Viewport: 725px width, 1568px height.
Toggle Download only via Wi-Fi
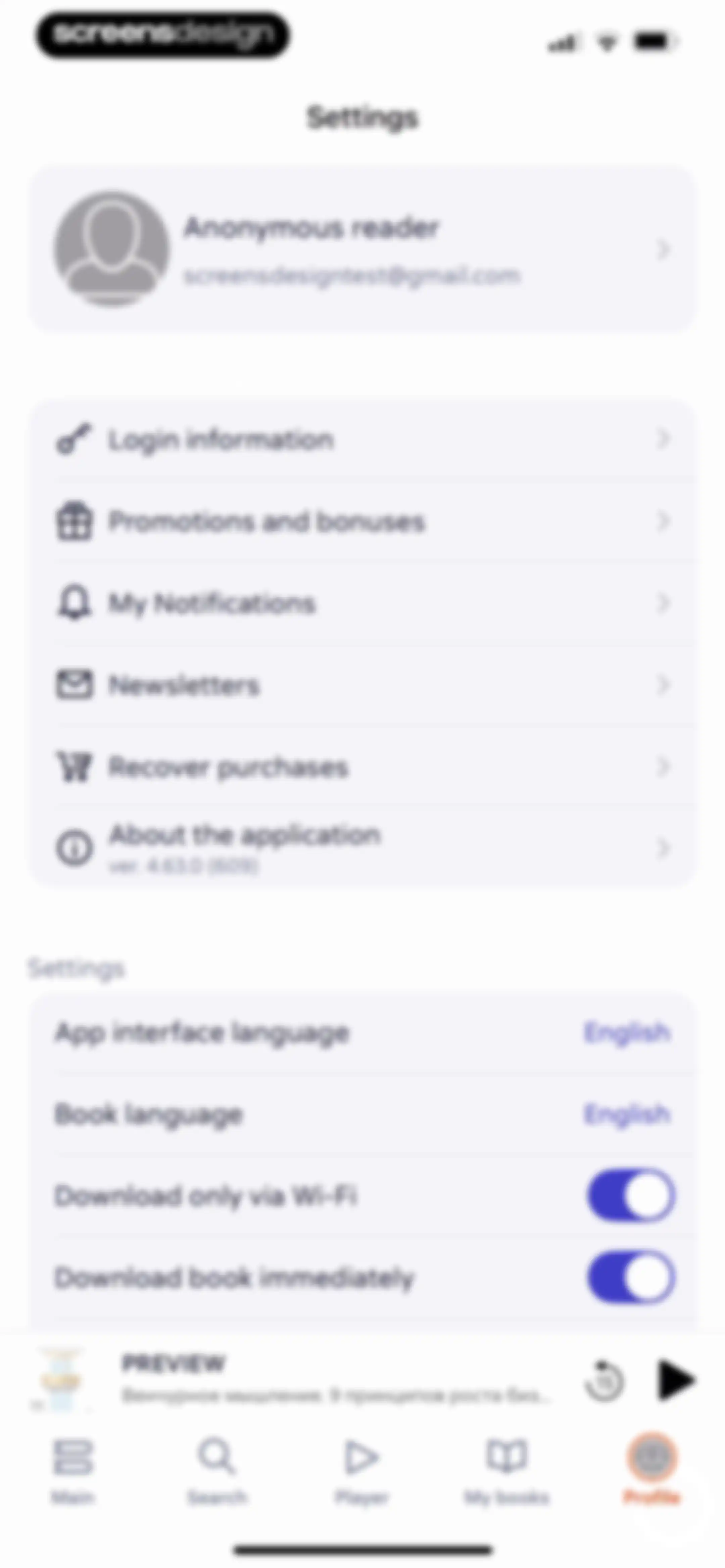click(631, 1195)
